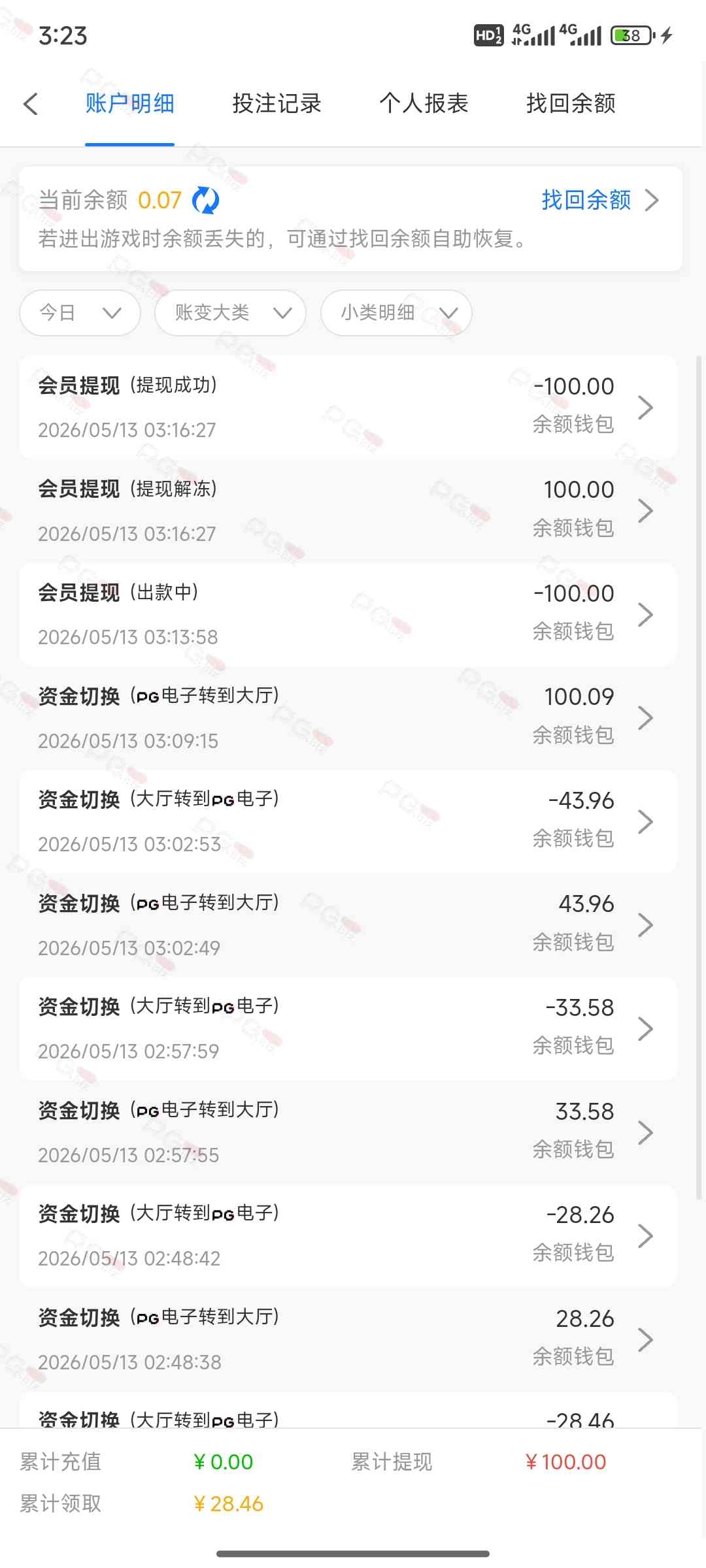706x1568 pixels.
Task: Open the -43.96 fund transfer record
Action: (x=348, y=821)
